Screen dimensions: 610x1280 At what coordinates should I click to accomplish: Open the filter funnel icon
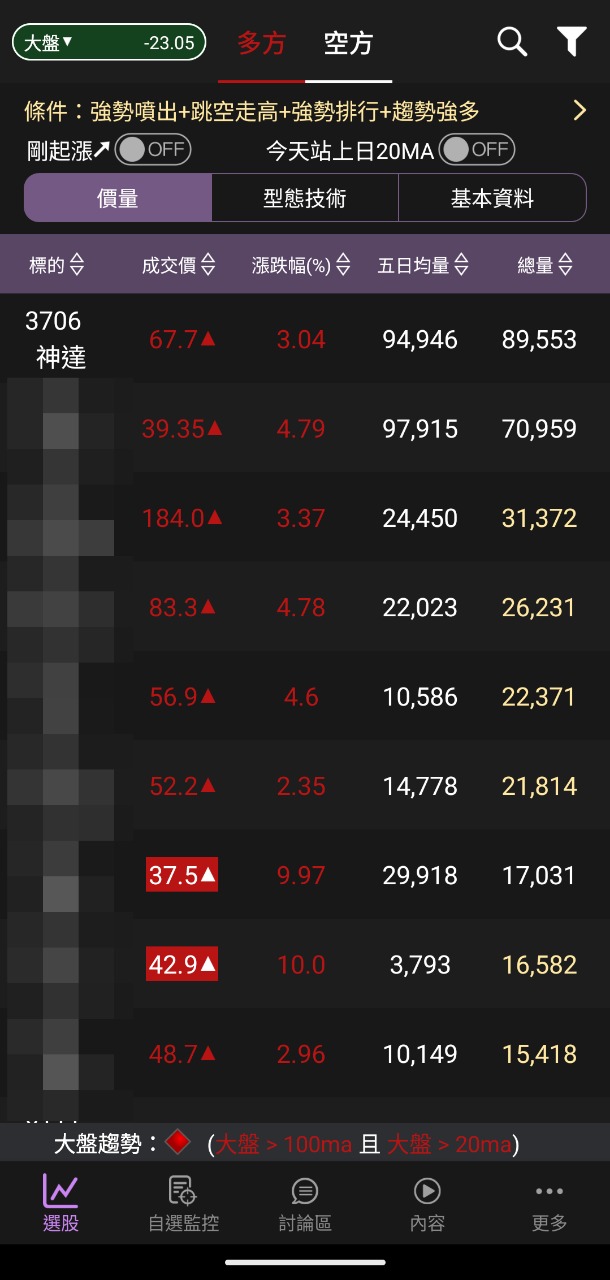(x=571, y=42)
